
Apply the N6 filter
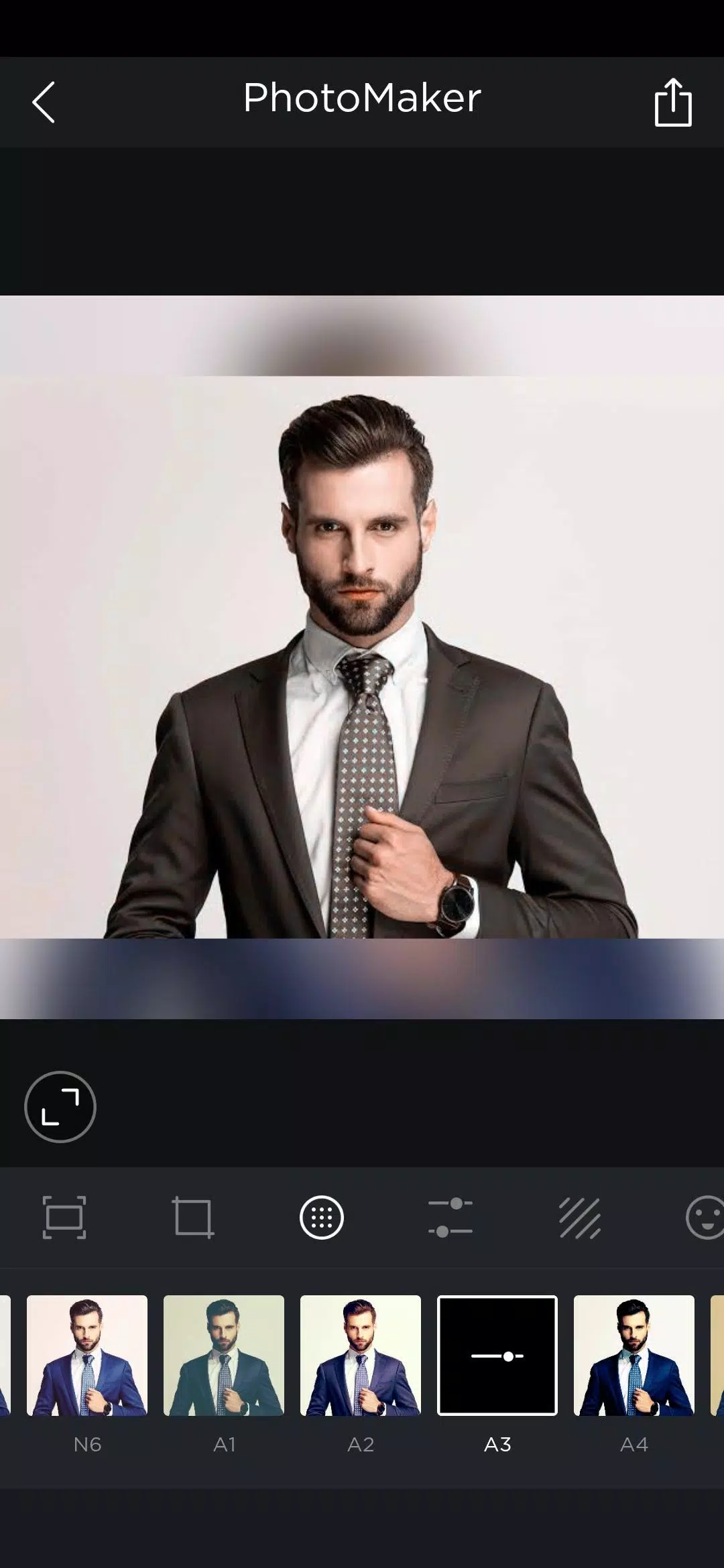point(87,1356)
